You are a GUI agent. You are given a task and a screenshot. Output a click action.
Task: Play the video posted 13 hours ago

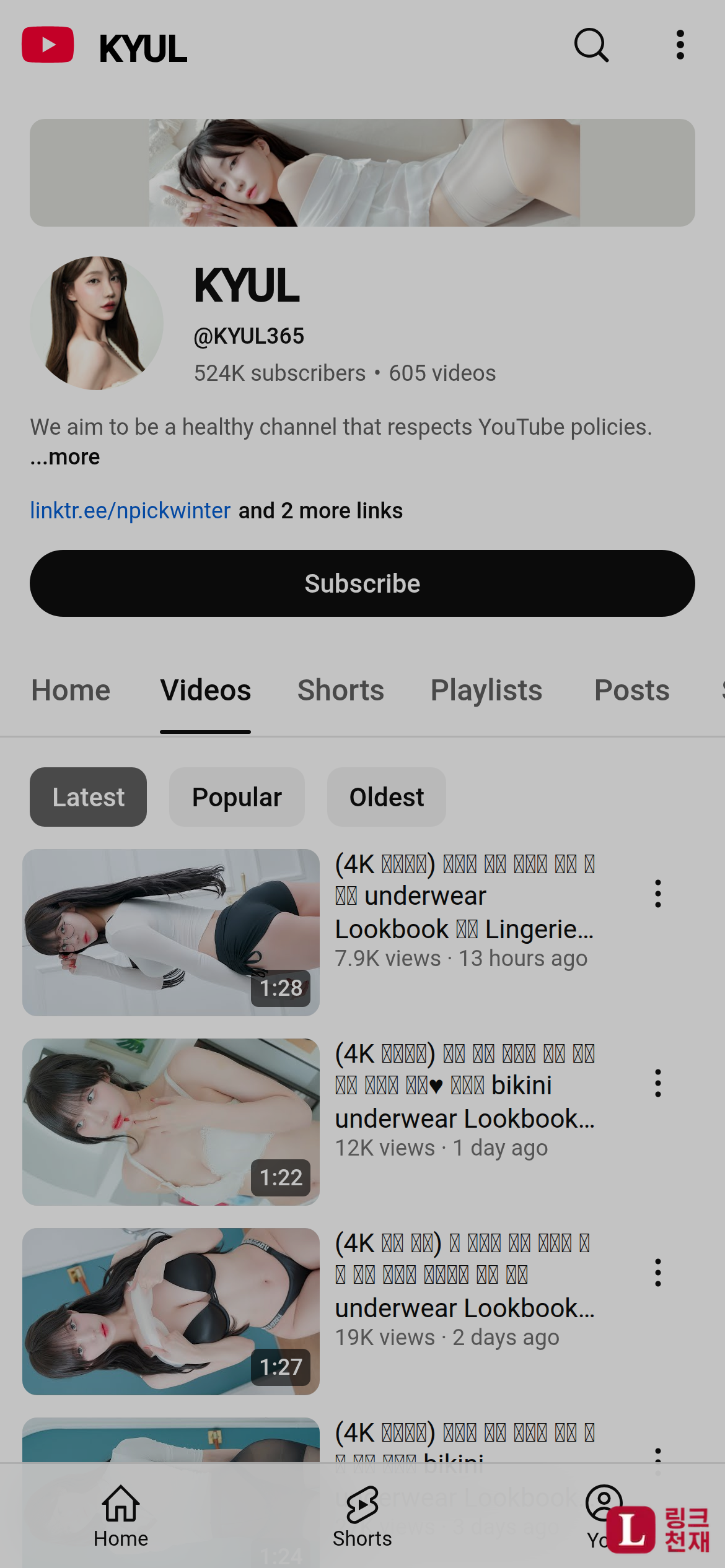pyautogui.click(x=171, y=932)
